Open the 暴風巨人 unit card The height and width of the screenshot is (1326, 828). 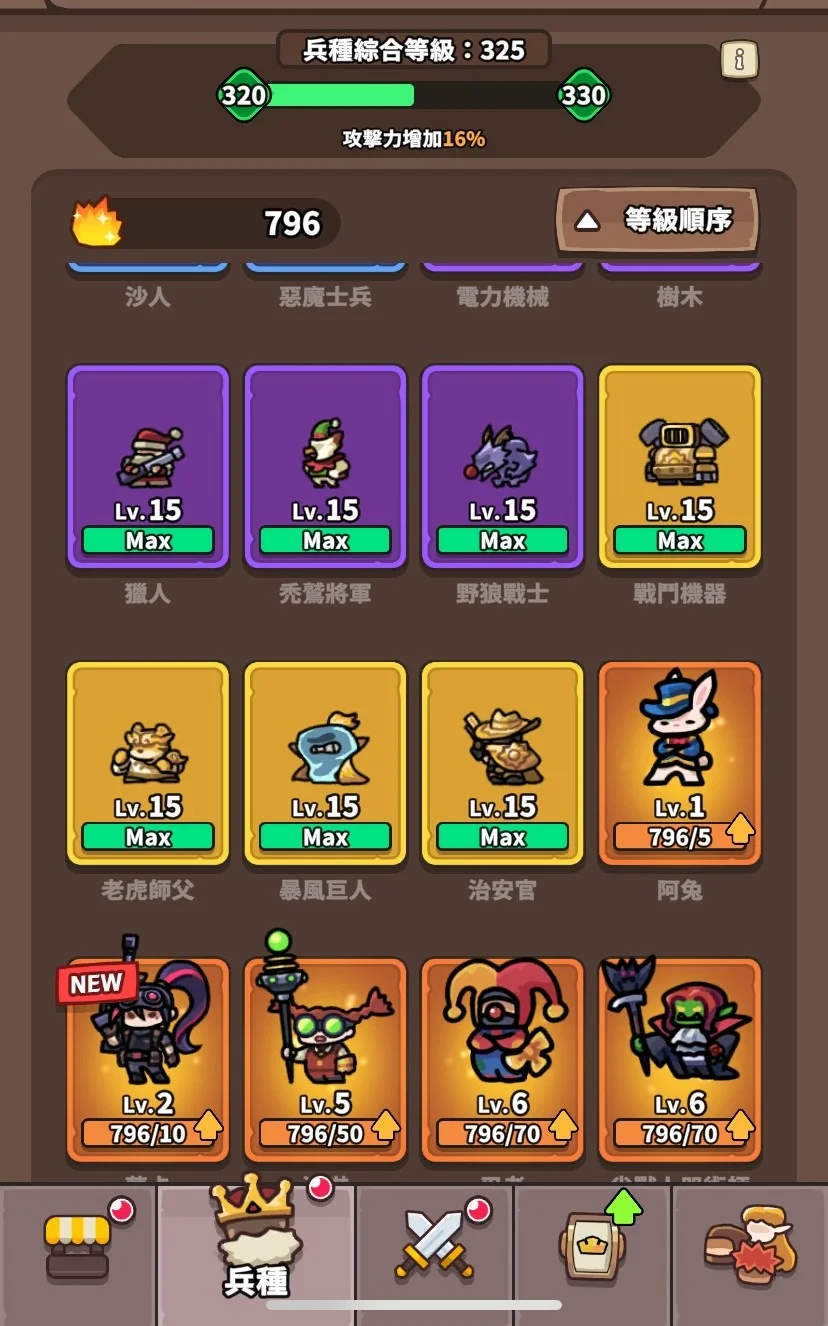coord(325,763)
